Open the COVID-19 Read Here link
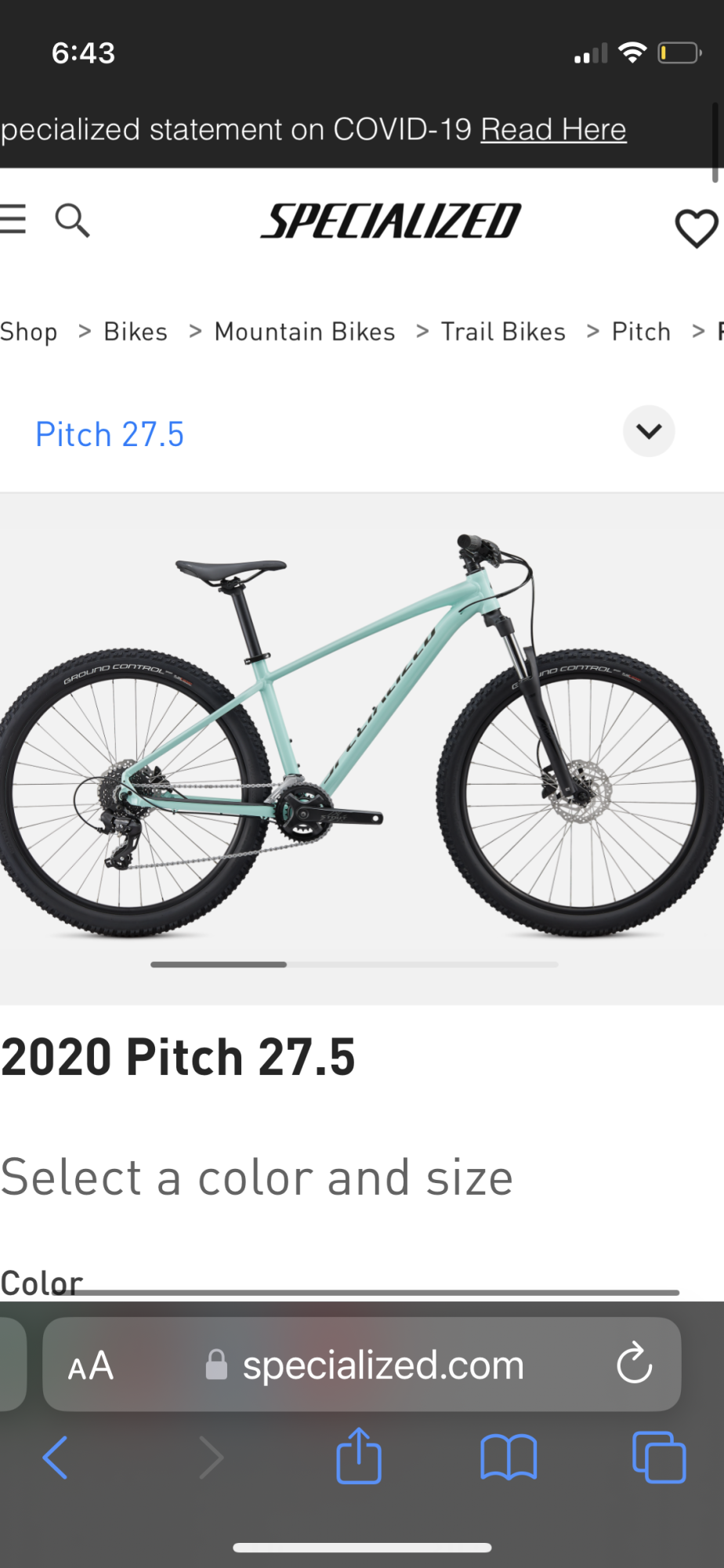724x1568 pixels. tap(553, 129)
